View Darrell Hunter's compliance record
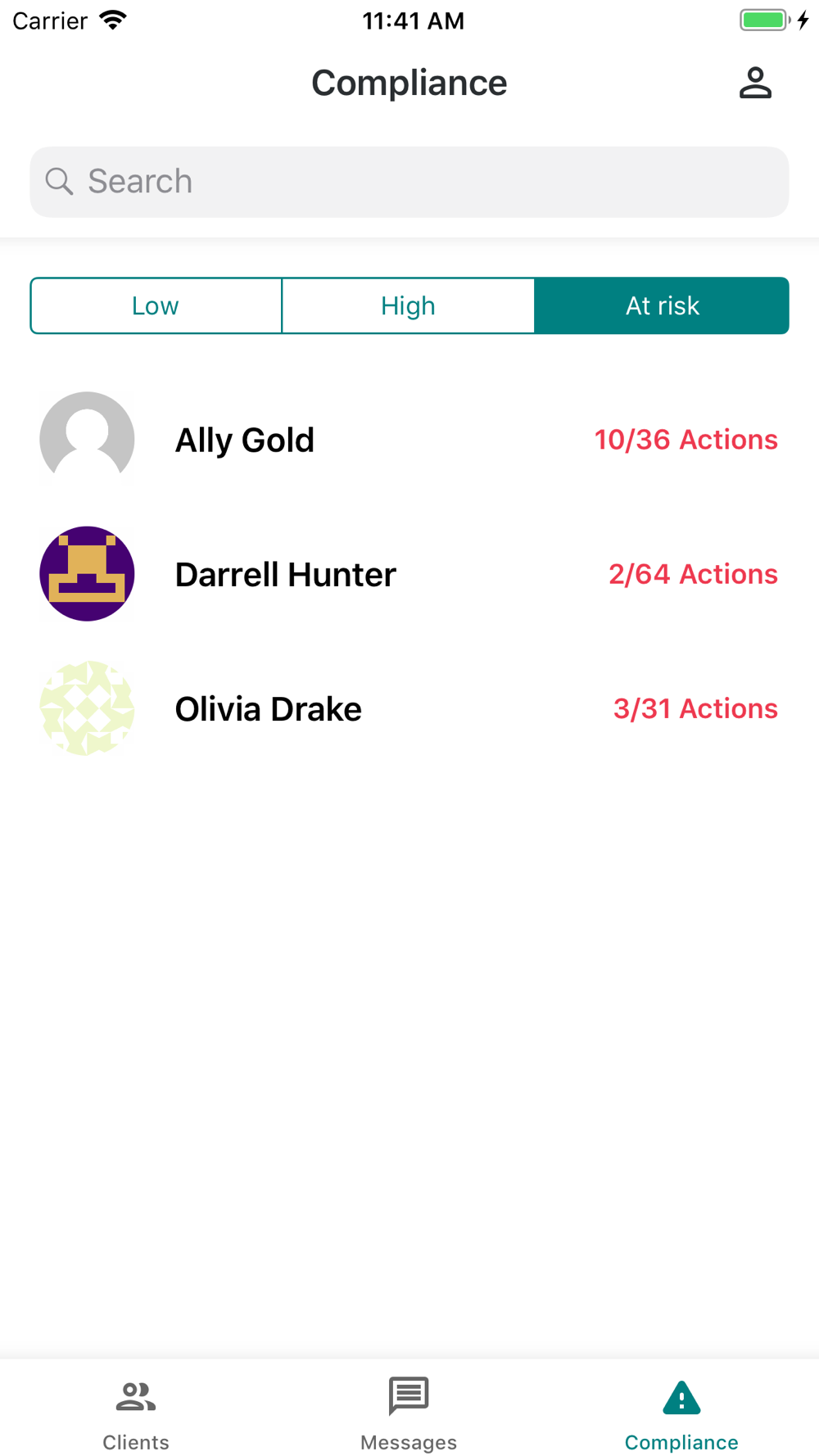This screenshot has height=1456, width=819. [409, 574]
